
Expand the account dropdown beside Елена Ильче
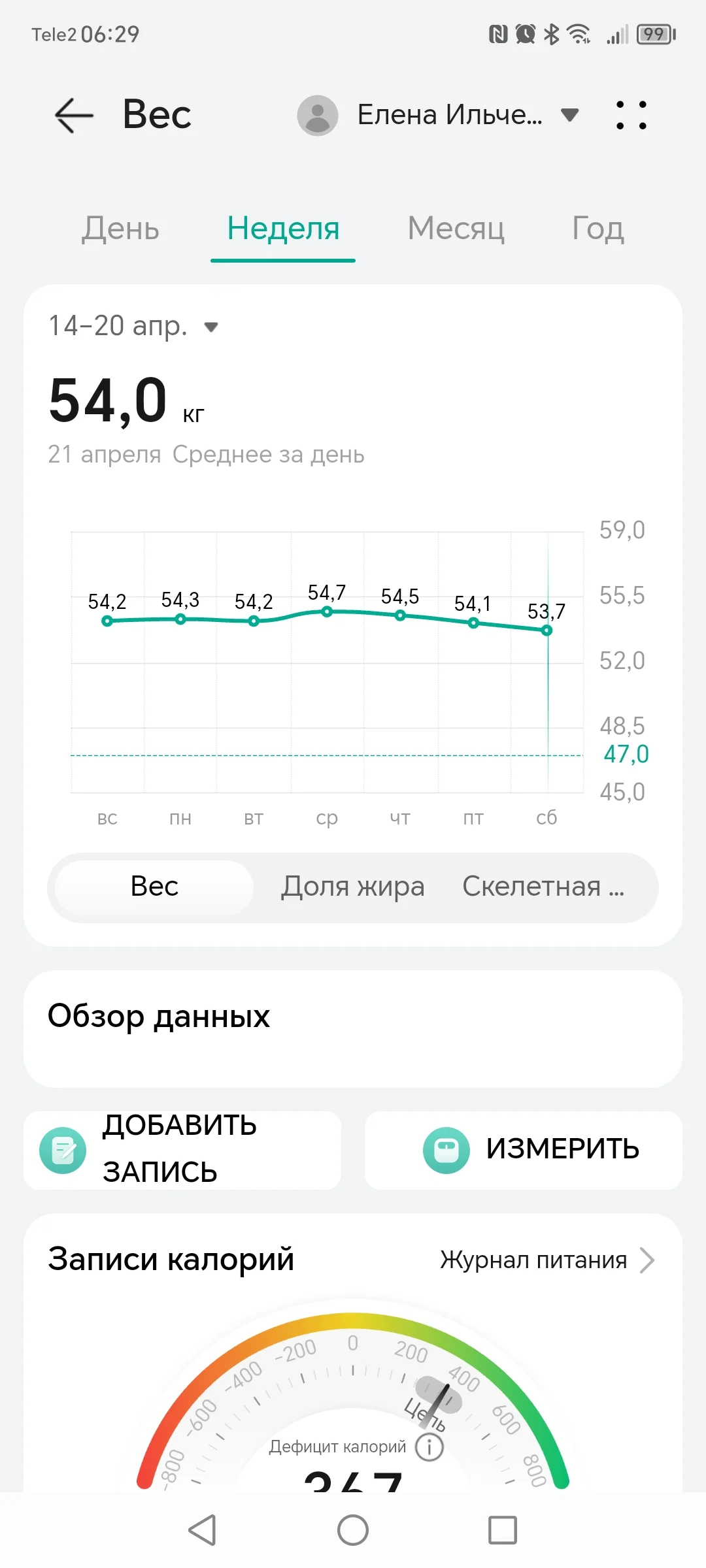point(568,114)
